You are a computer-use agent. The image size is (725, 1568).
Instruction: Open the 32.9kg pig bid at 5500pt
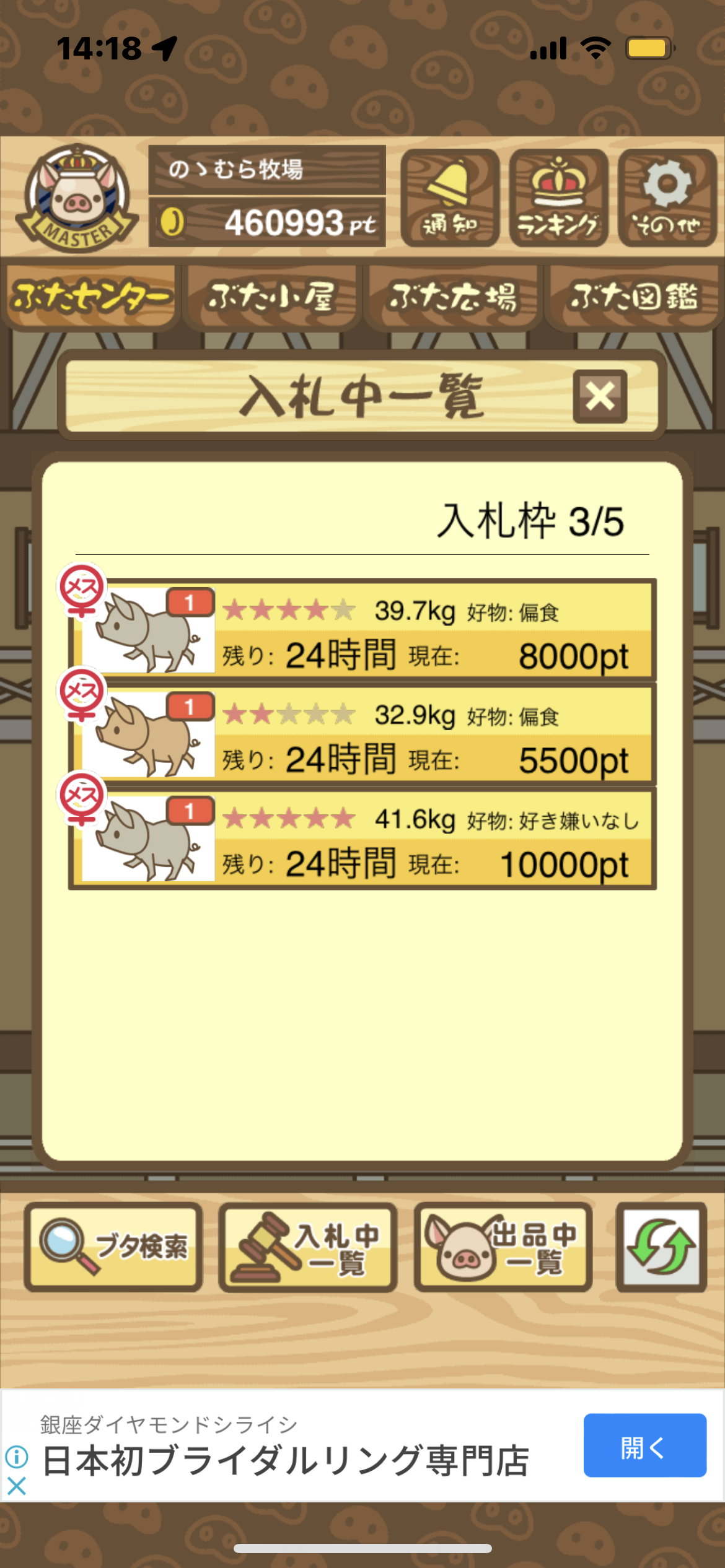click(x=362, y=734)
